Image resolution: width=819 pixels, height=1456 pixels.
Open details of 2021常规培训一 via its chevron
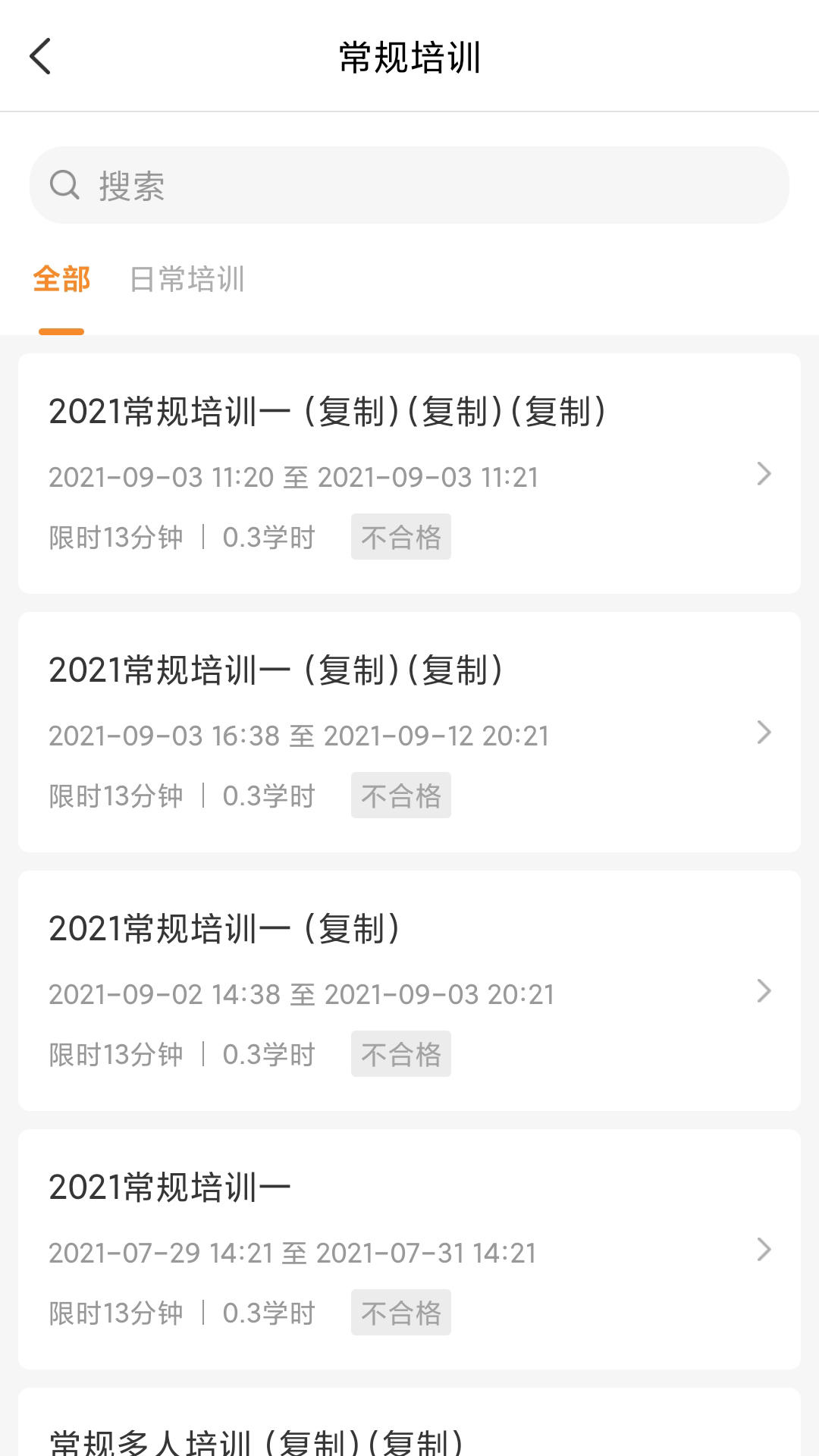(764, 1248)
